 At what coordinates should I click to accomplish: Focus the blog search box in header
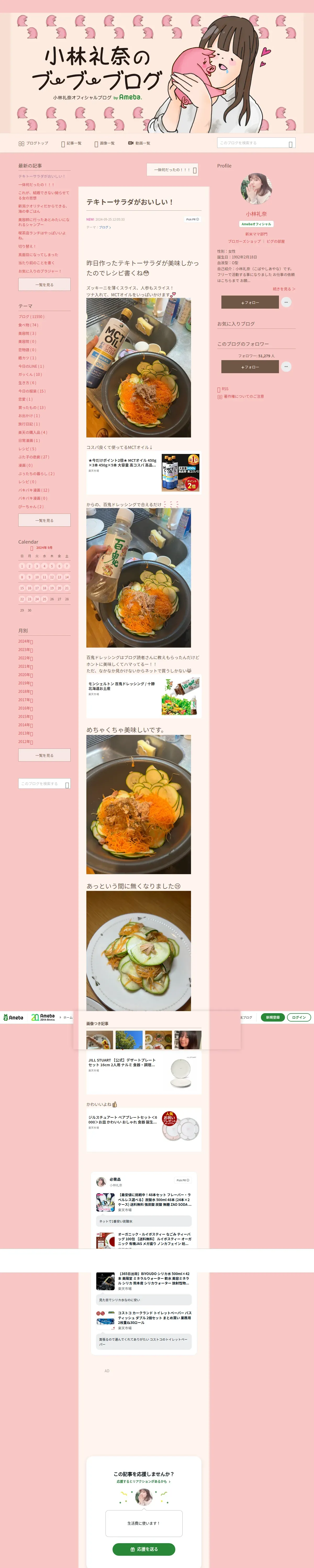(x=253, y=143)
